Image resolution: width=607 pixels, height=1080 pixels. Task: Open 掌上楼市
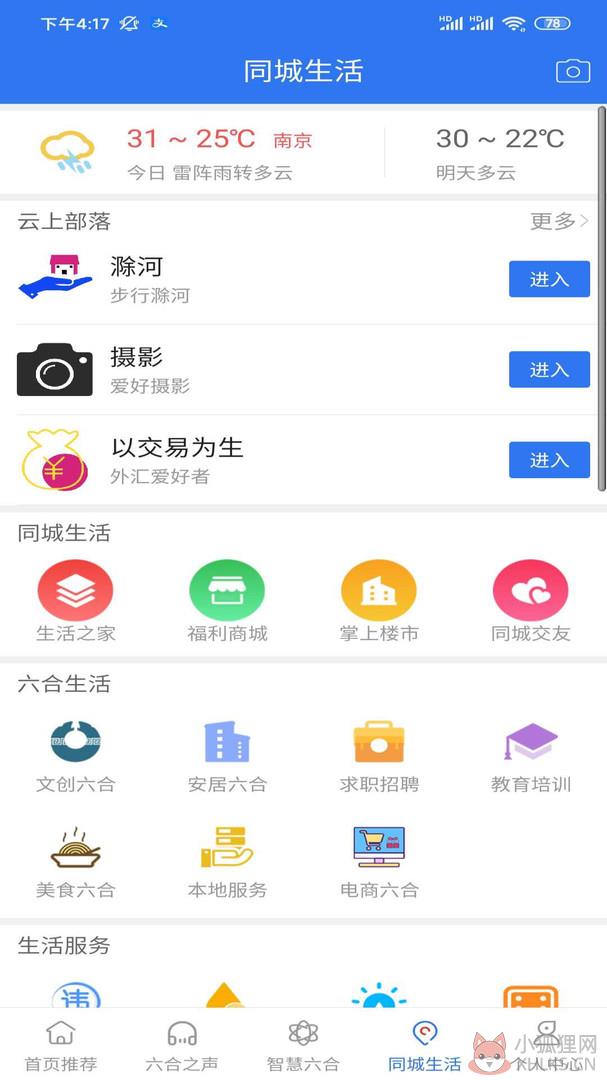tap(379, 601)
